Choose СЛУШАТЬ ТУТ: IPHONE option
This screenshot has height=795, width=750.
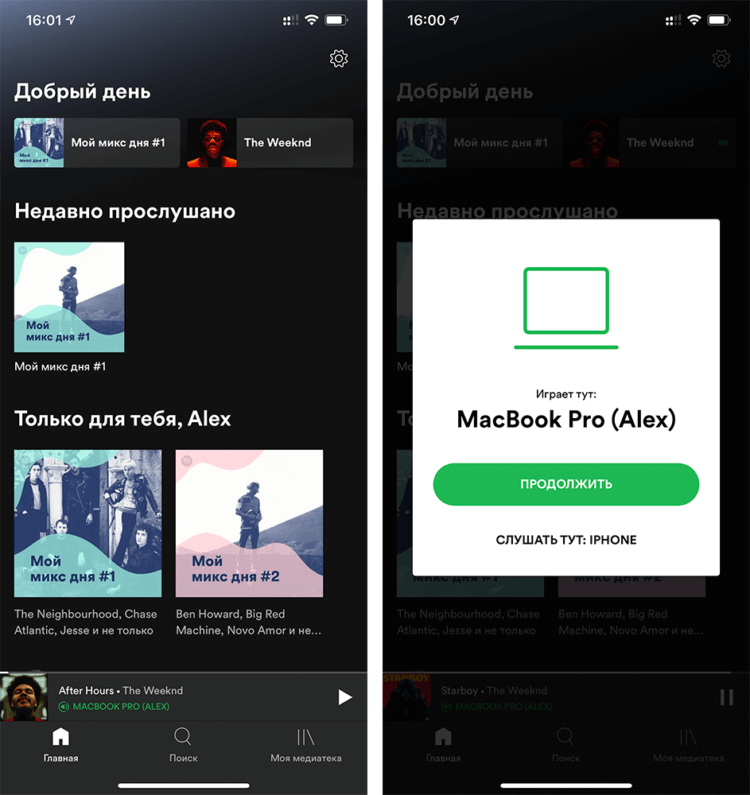click(565, 540)
